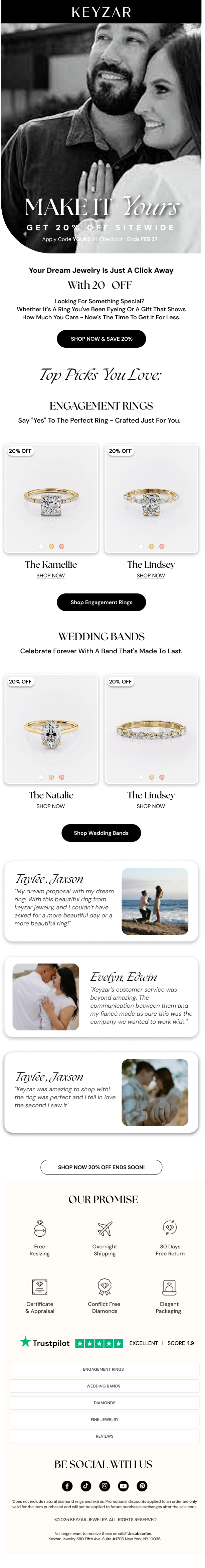
Task: Open Keyzar's Instagram icon
Action: [105, 1486]
